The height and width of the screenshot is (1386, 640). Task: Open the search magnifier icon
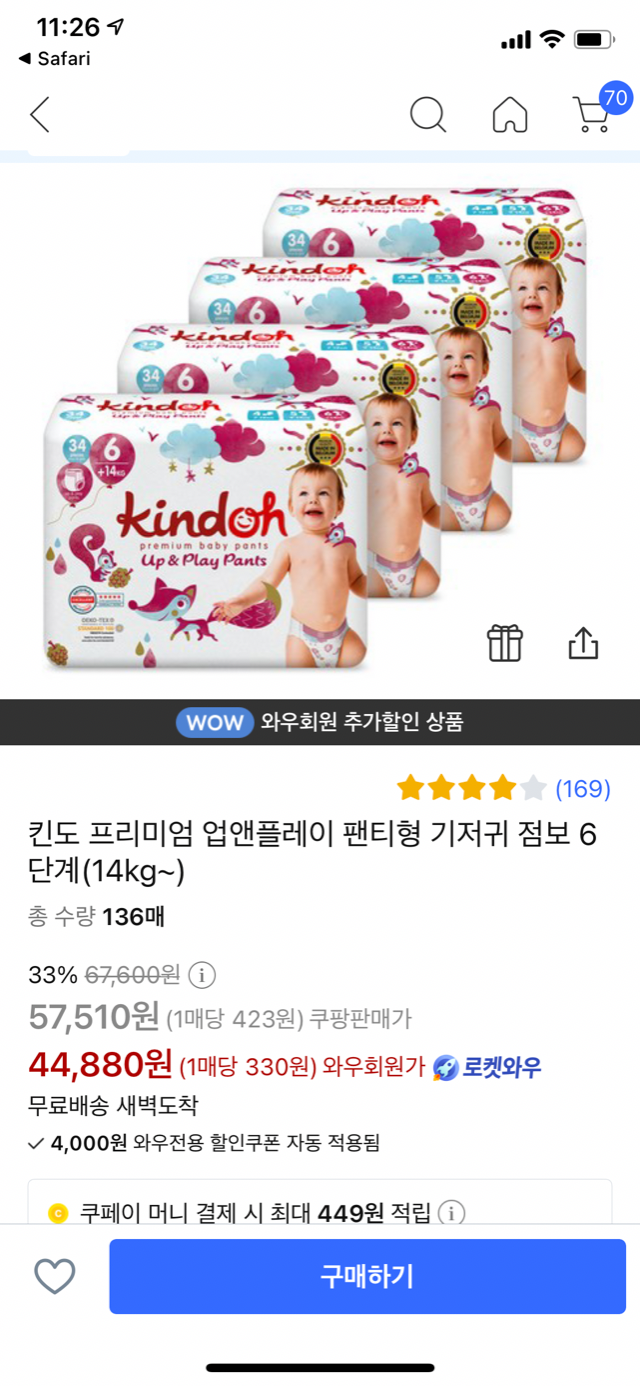click(x=428, y=115)
